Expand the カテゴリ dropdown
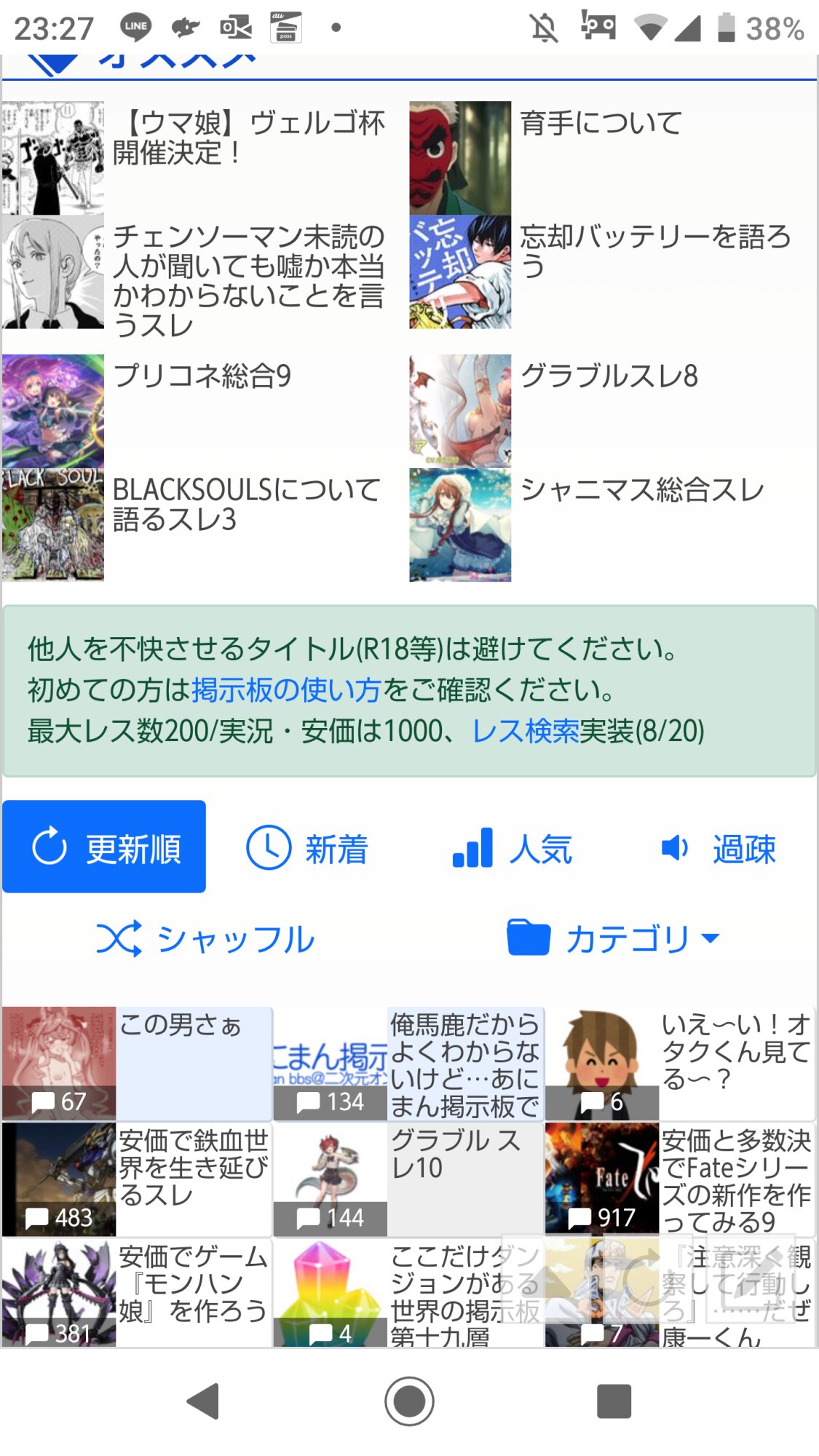Screen dimensions: 819x1456 point(613,938)
